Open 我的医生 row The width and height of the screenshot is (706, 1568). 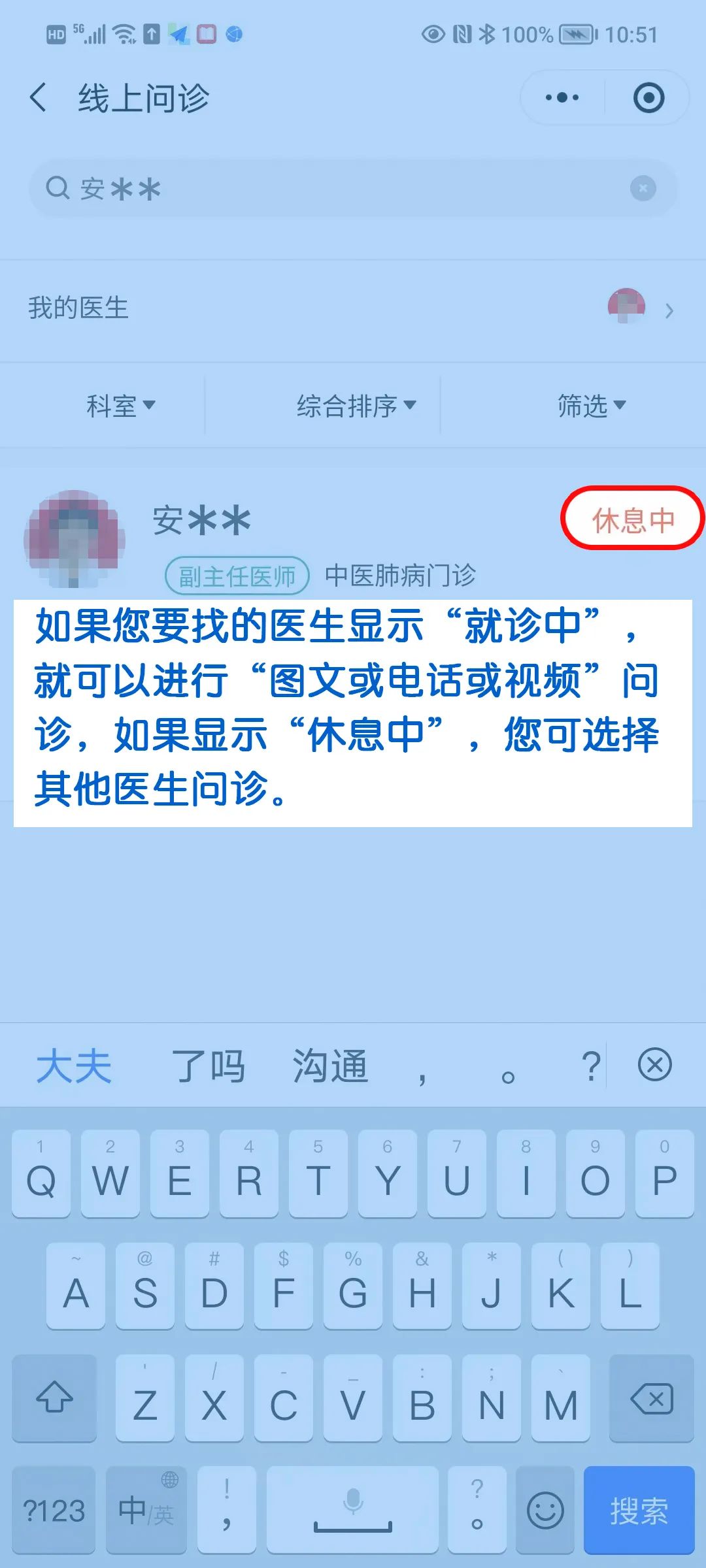pyautogui.click(x=353, y=308)
